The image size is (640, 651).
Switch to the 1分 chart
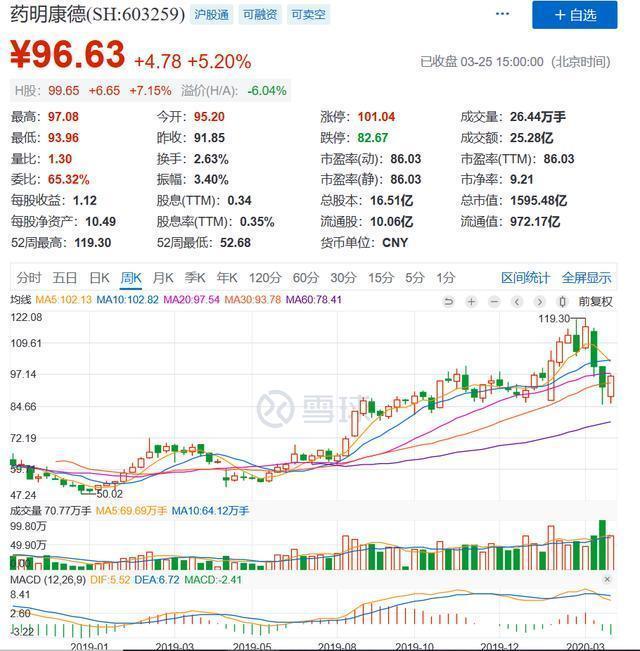point(445,278)
